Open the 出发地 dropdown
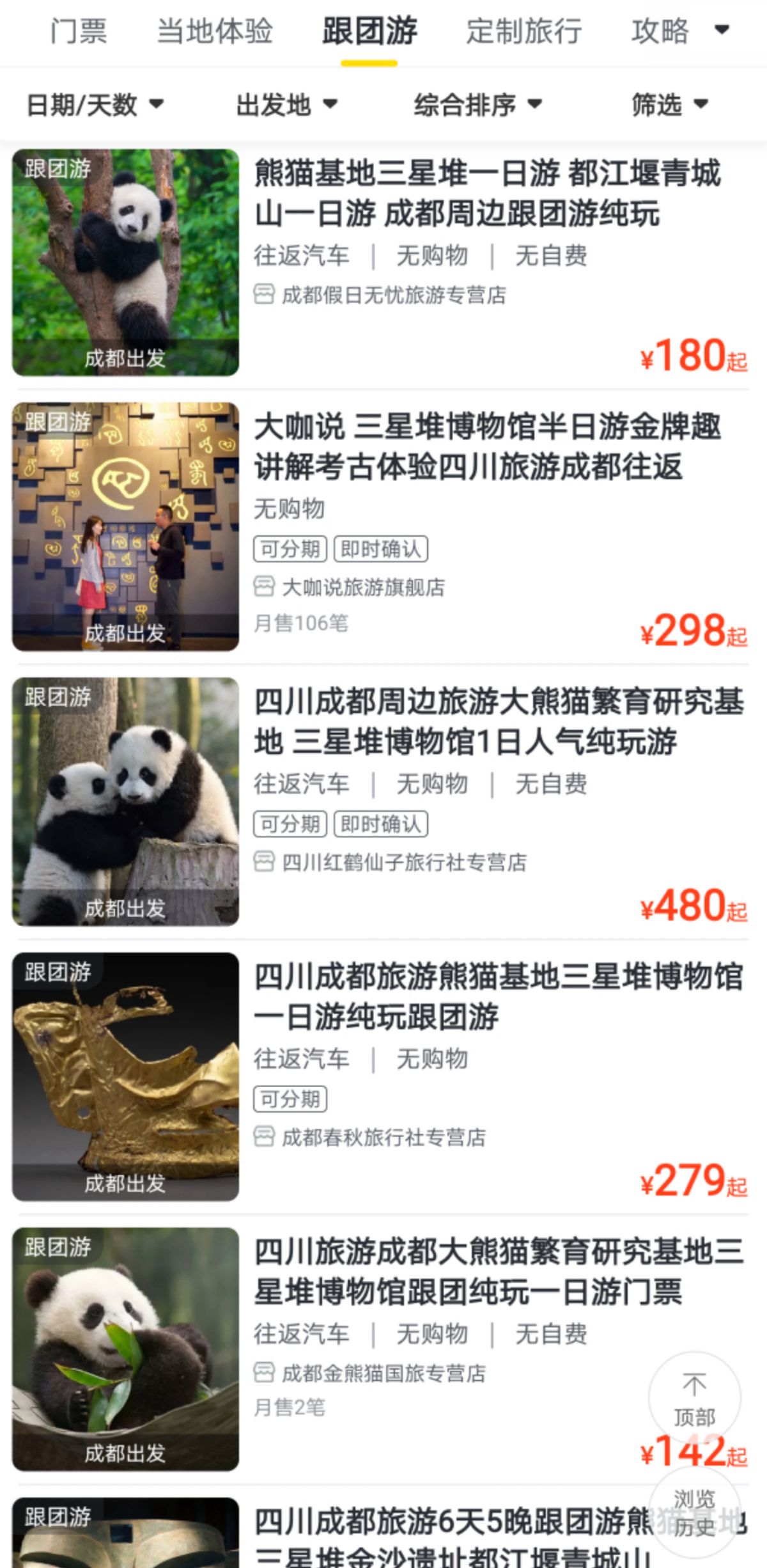 [x=286, y=105]
